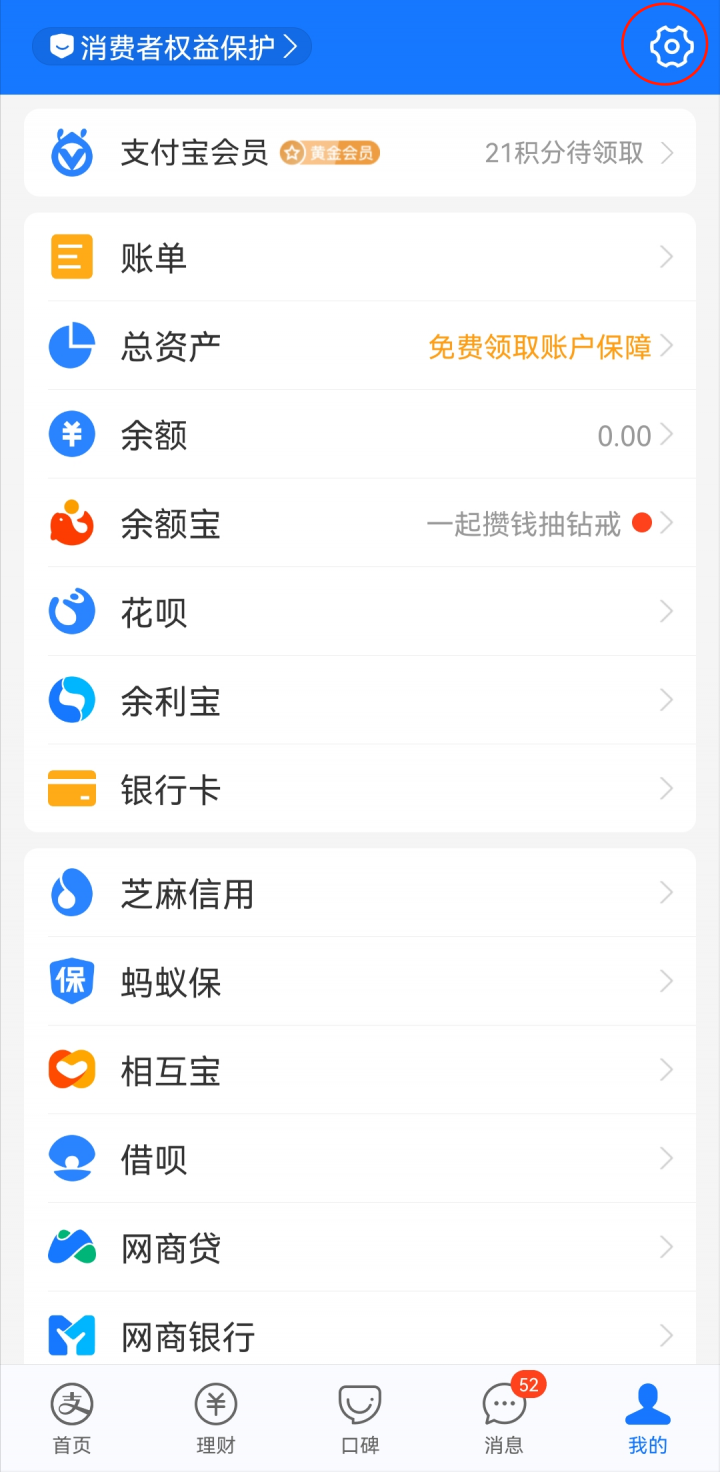Viewport: 720px width, 1472px height.
Task: Open the 相互宝 row
Action: (x=360, y=1071)
